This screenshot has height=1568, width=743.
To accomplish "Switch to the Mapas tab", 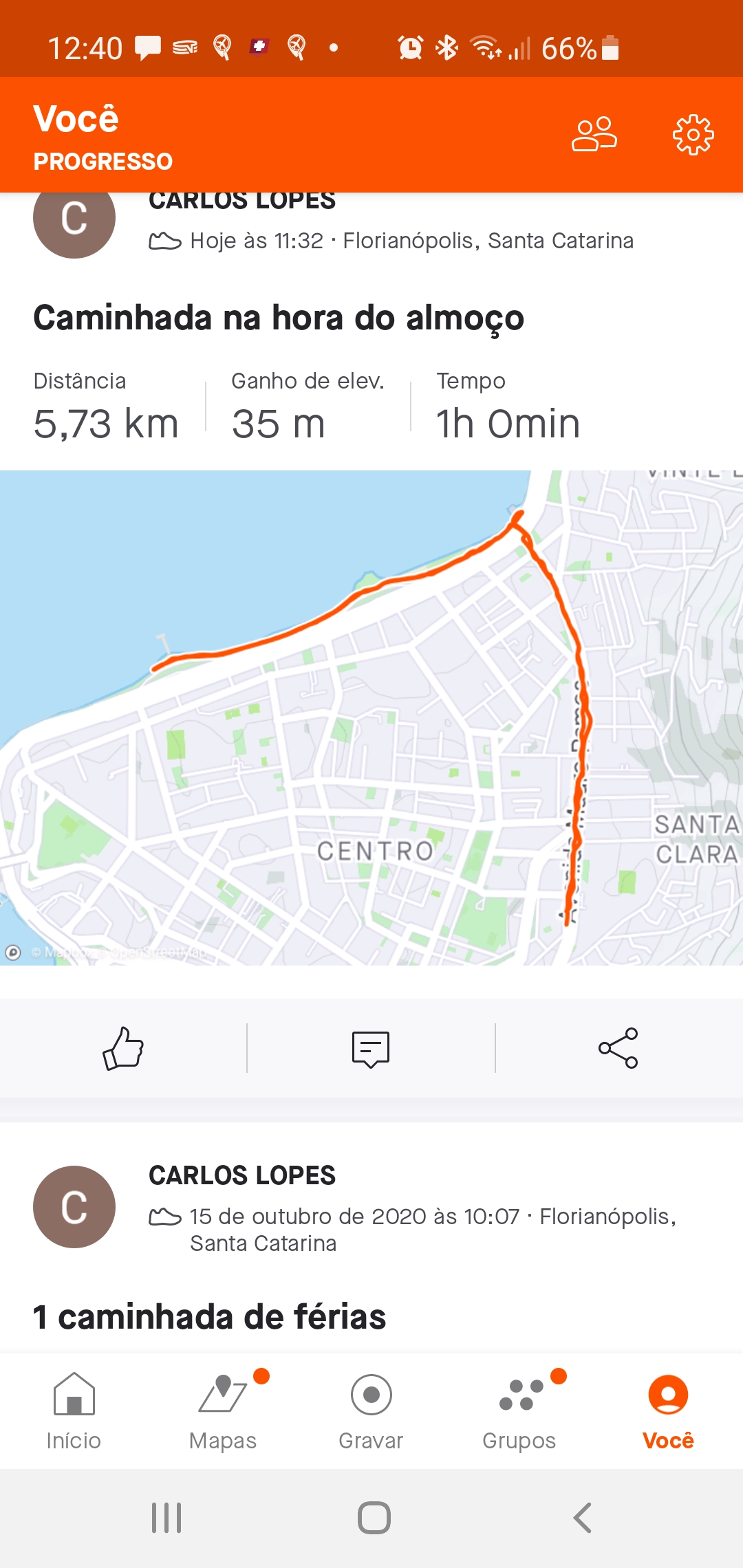I will (x=223, y=1411).
